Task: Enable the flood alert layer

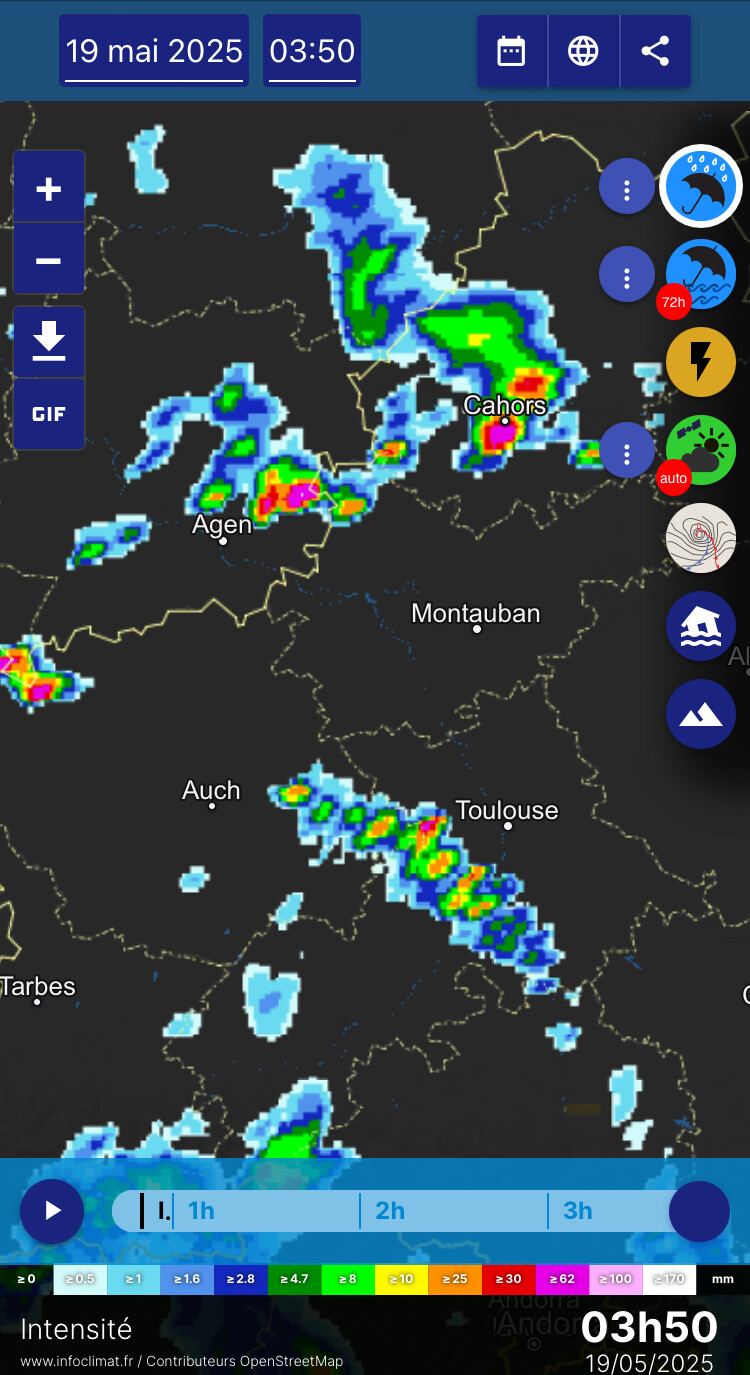Action: pyautogui.click(x=701, y=626)
